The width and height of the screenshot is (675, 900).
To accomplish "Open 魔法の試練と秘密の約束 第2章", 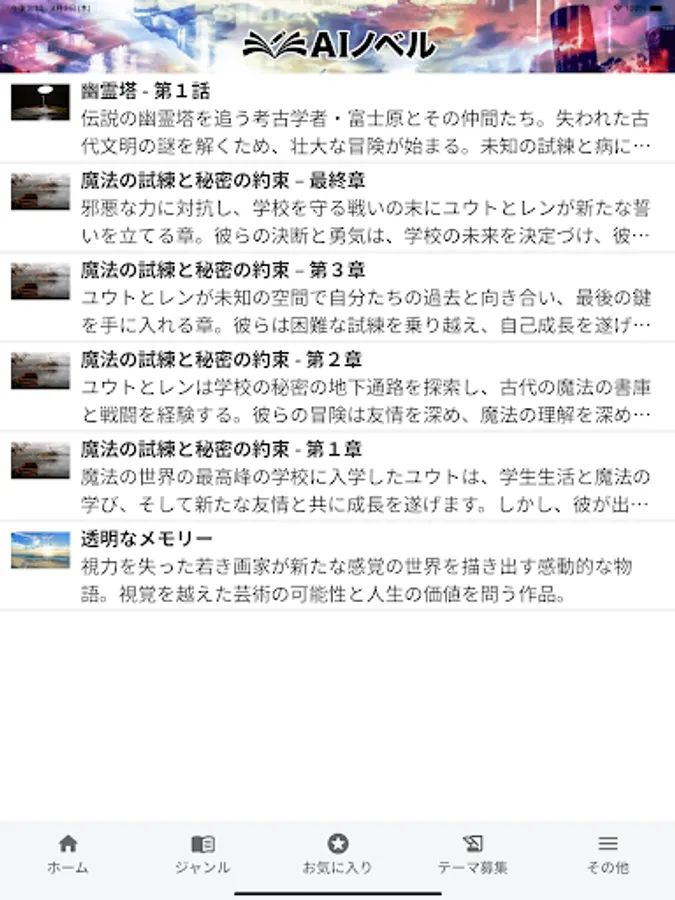I will tap(338, 387).
